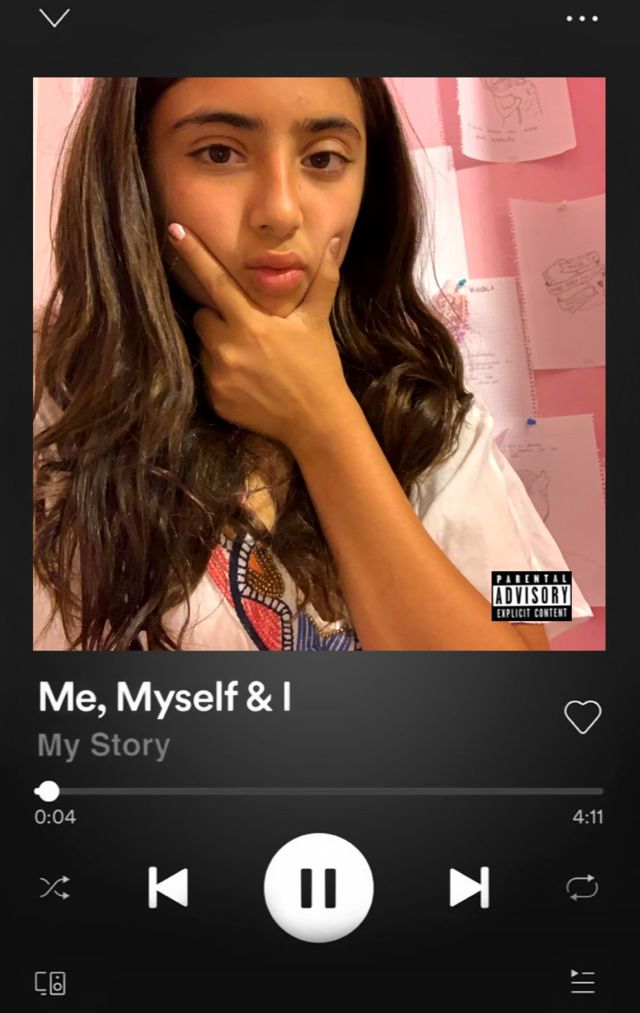Toggle repeat mode
The width and height of the screenshot is (640, 1013).
point(582,887)
